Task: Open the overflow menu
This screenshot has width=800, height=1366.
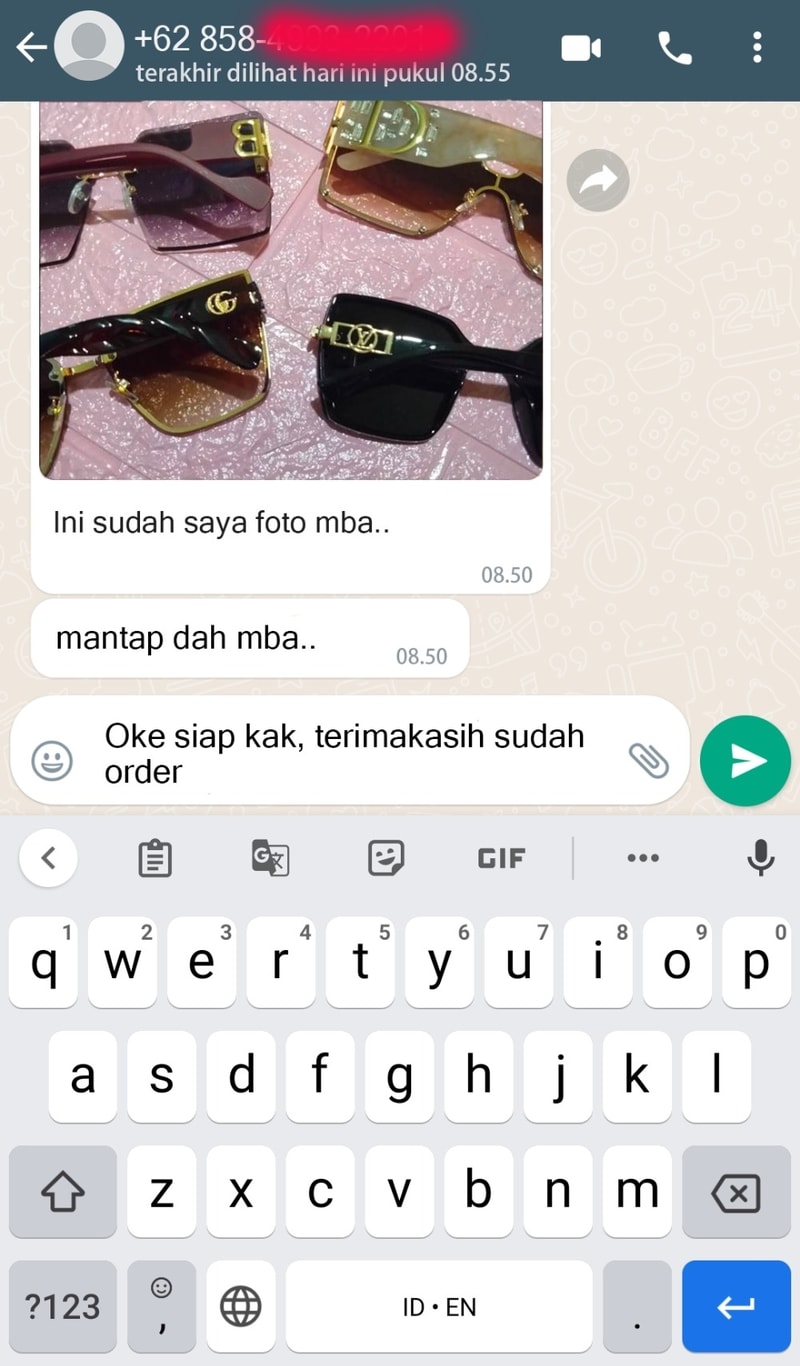Action: [x=757, y=48]
